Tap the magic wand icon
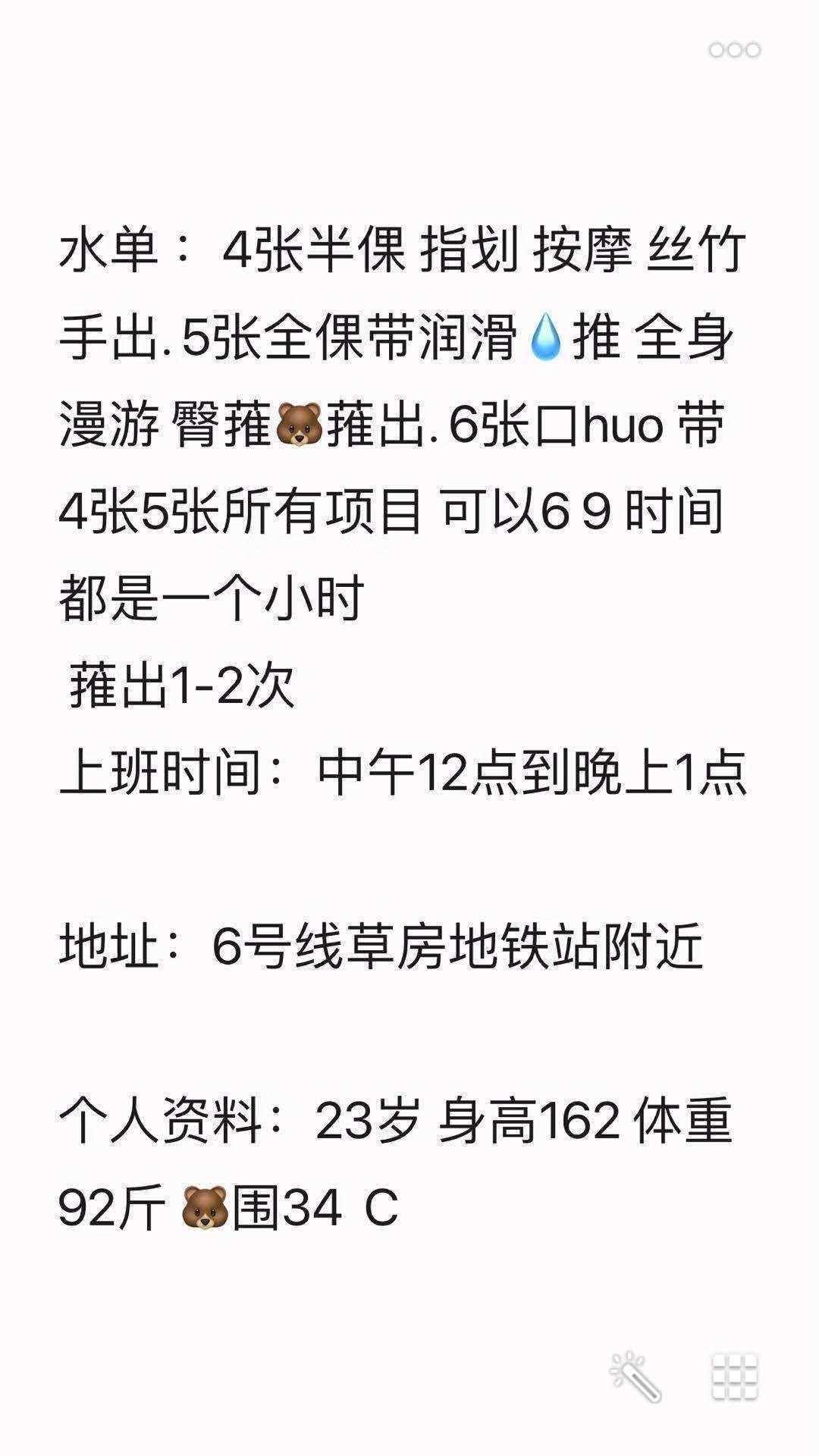 (x=635, y=1376)
